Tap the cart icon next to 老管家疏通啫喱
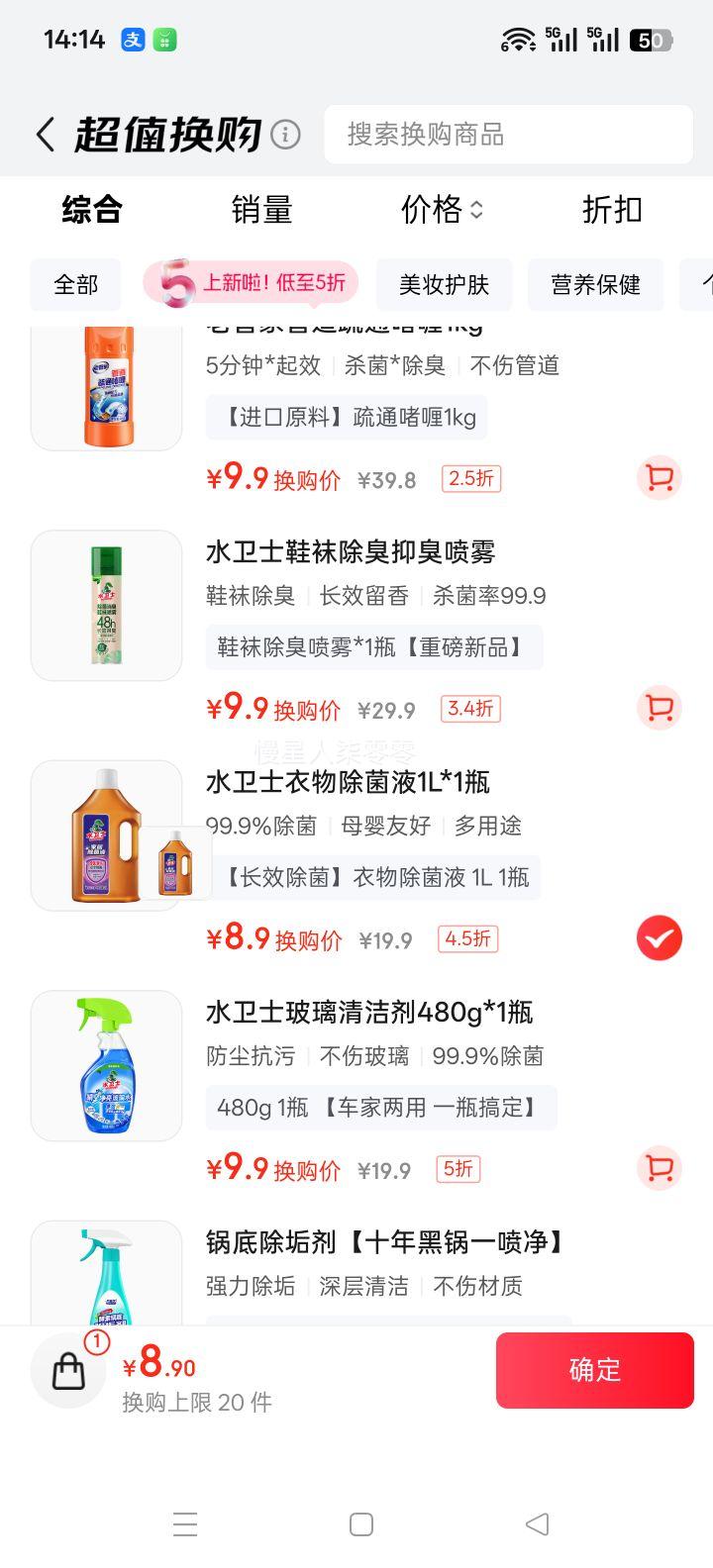Screen dimensions: 713x1568 click(x=660, y=477)
